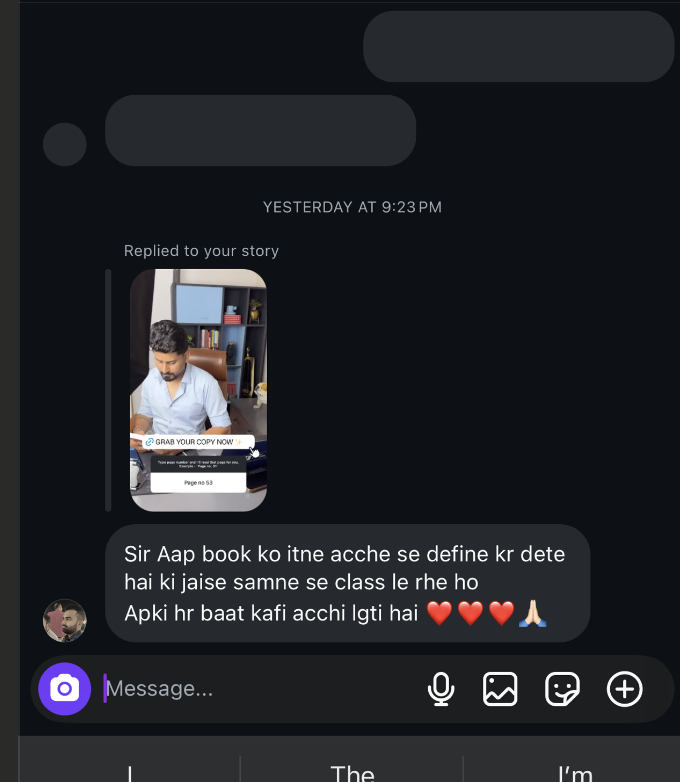Choose keyboard suggestion "I'm"
The image size is (680, 782).
click(575, 772)
